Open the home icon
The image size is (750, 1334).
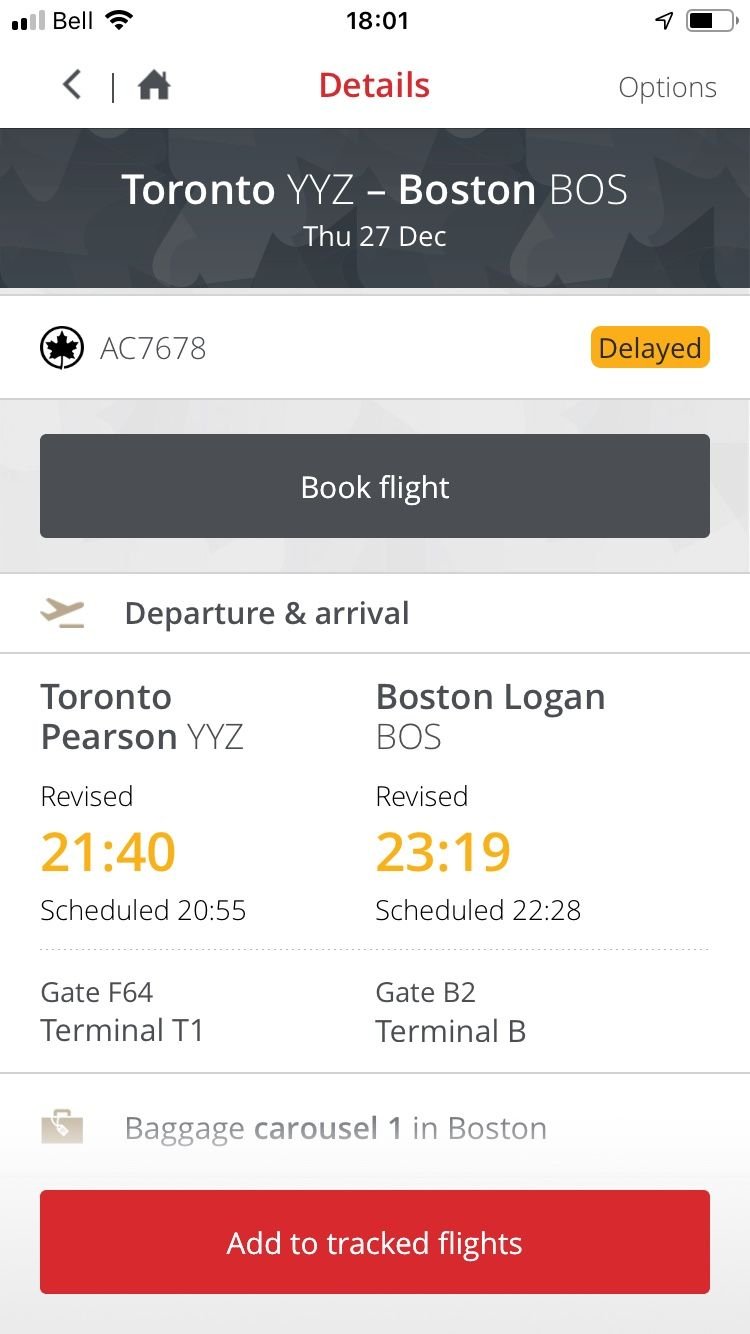pyautogui.click(x=154, y=86)
